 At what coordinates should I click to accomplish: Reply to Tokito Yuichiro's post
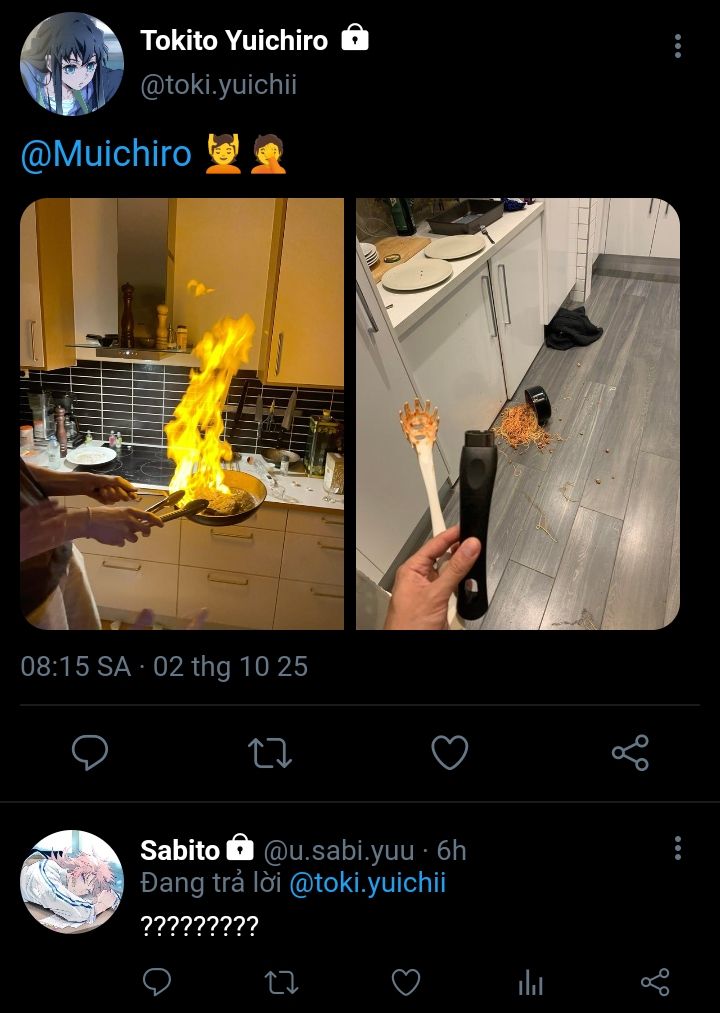point(90,752)
